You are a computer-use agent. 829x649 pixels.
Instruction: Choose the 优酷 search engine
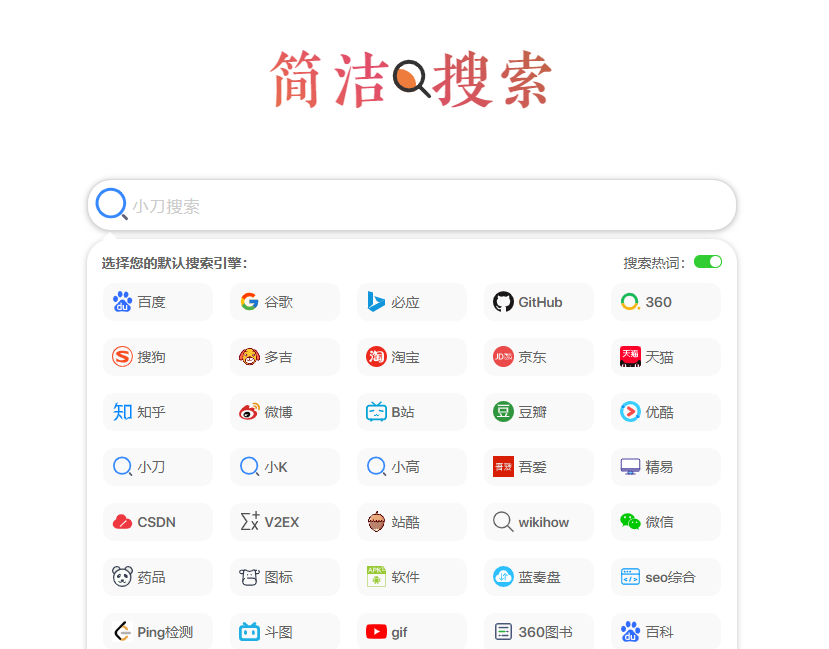click(665, 412)
